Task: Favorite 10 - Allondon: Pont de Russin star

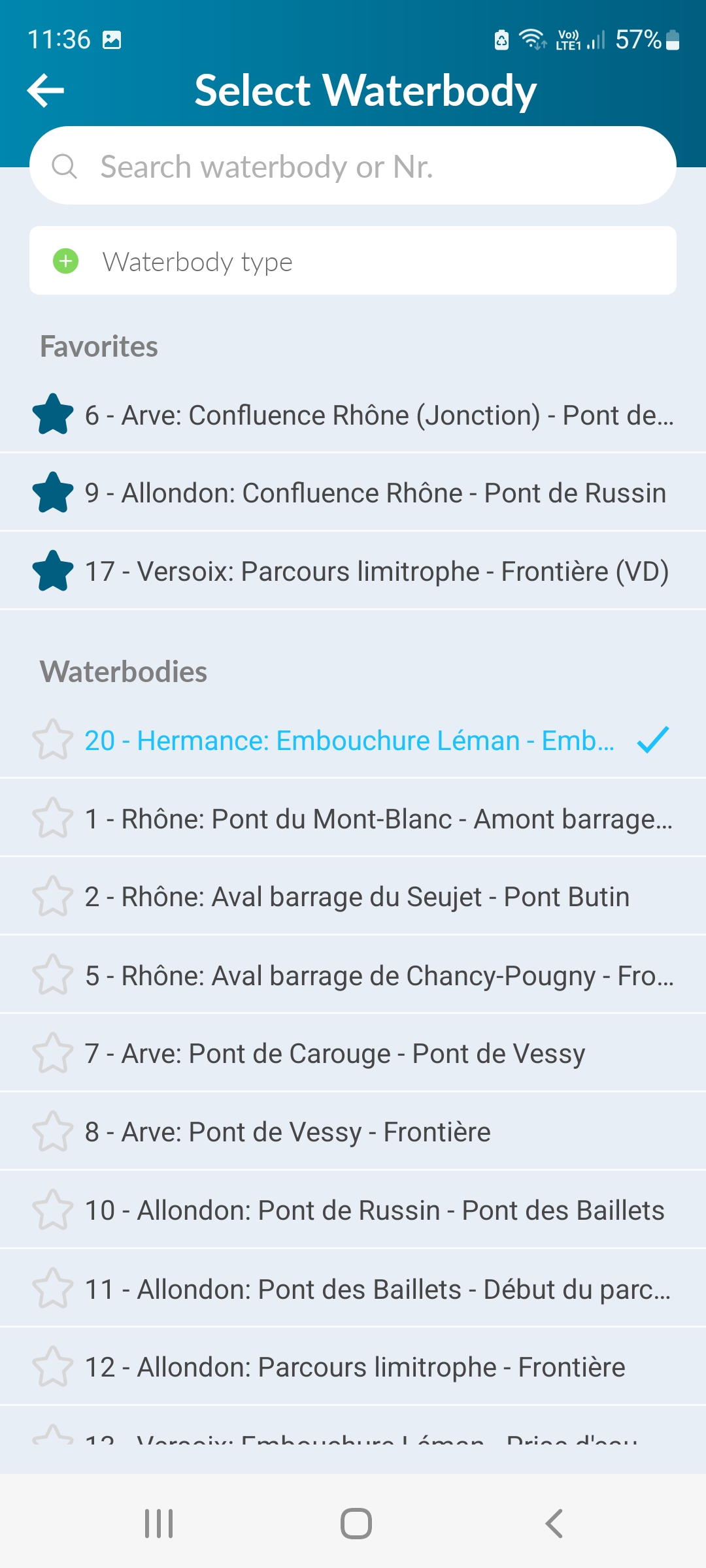Action: pyautogui.click(x=53, y=1211)
